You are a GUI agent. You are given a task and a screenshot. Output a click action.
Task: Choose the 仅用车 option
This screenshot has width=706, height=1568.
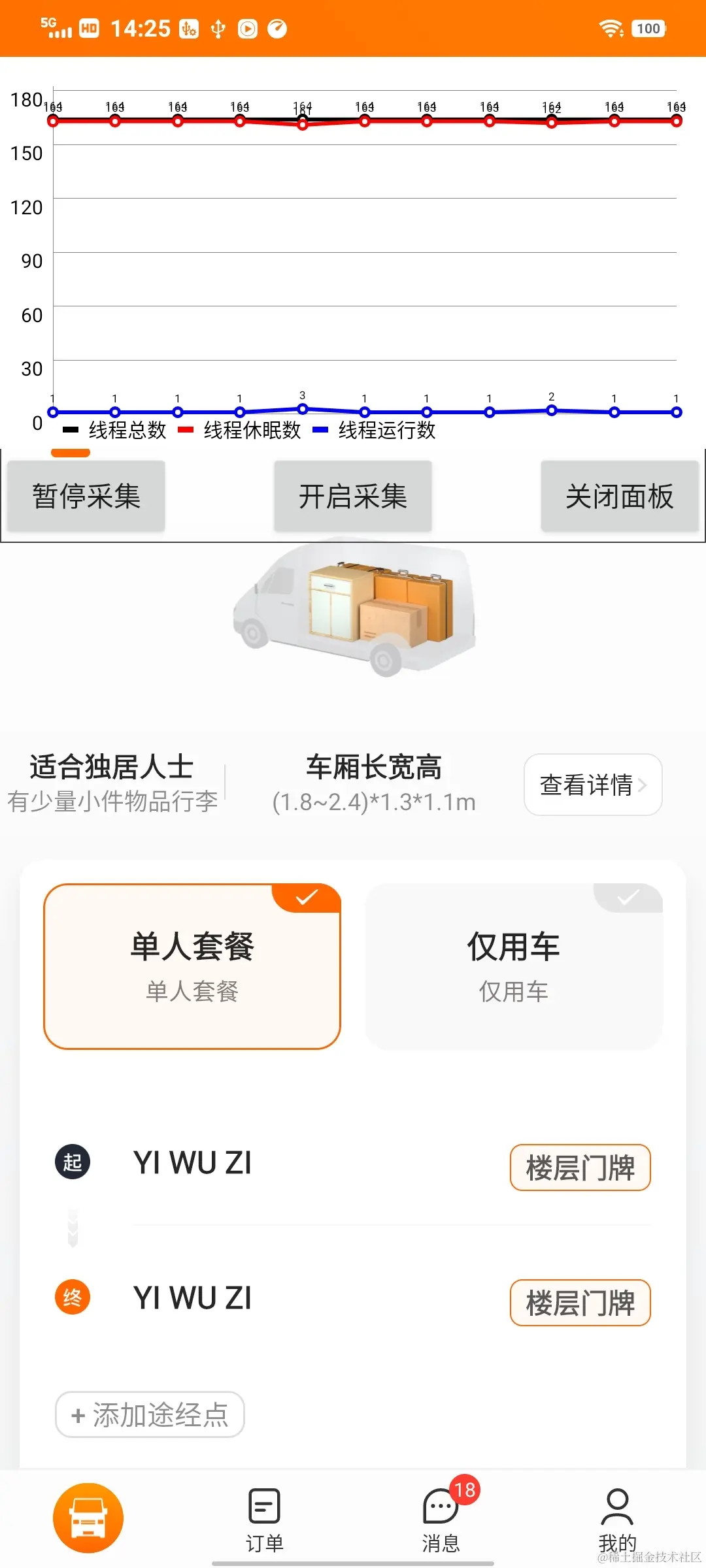pyautogui.click(x=514, y=966)
